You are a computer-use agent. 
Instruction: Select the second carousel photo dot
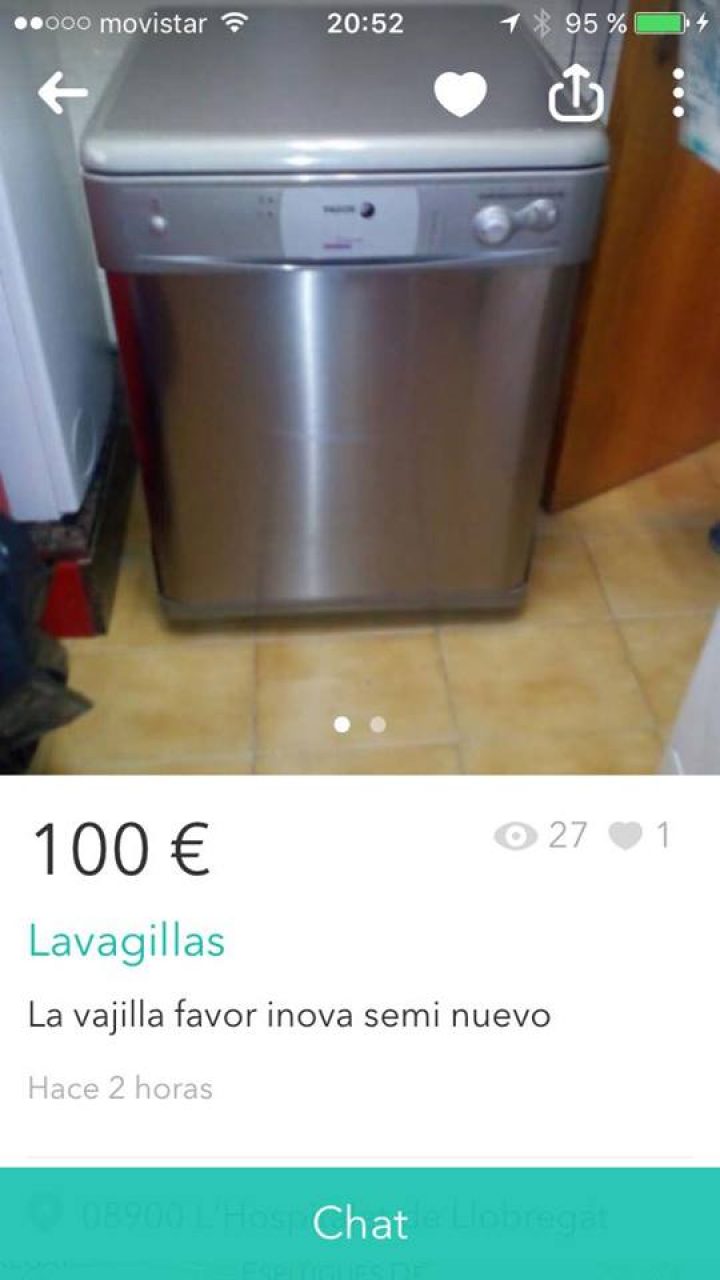377,723
